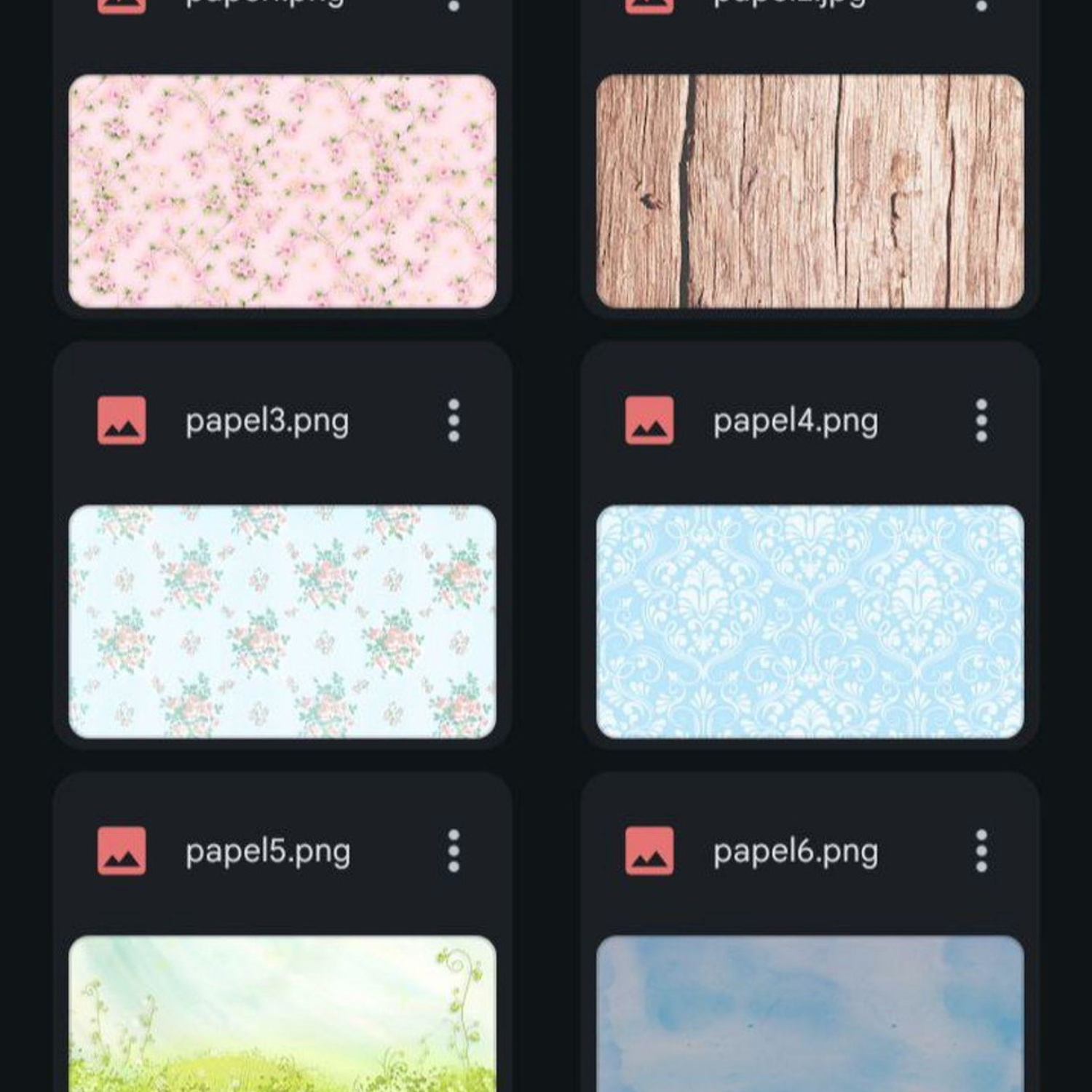Open the wood texture image preview
The image size is (1092, 1092).
point(810,191)
